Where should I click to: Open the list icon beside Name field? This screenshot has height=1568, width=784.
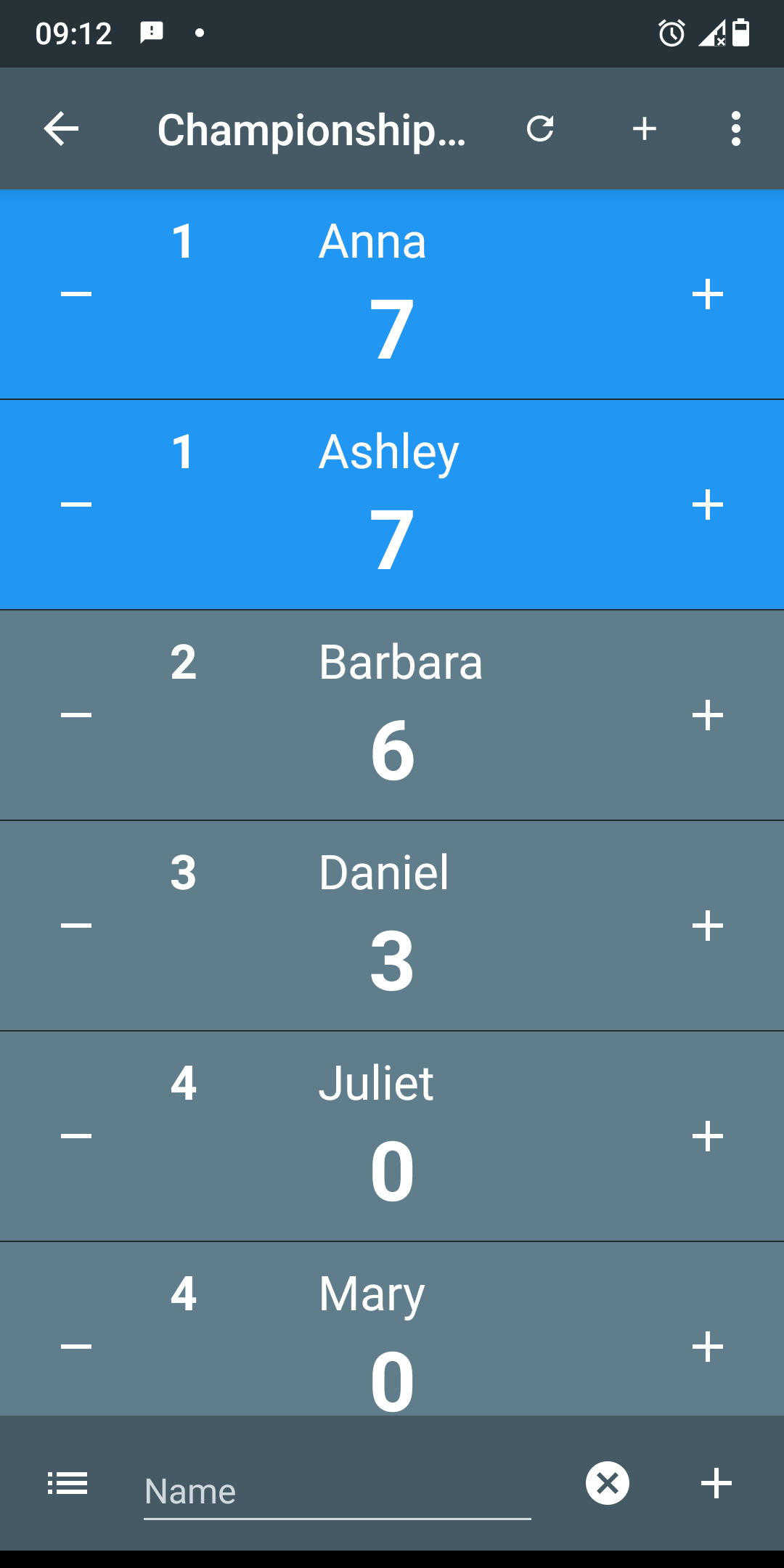[68, 1483]
